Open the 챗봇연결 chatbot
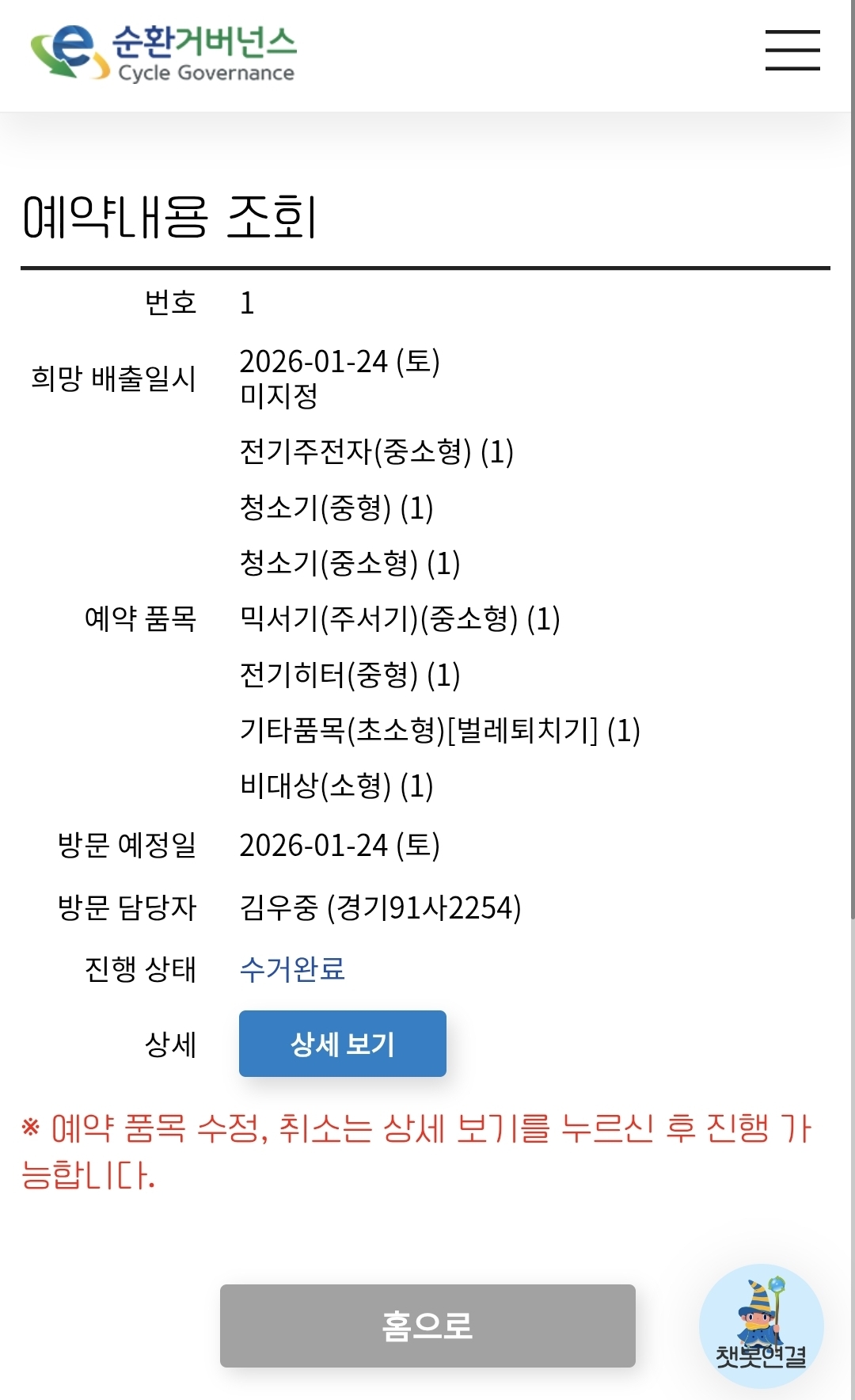The height and width of the screenshot is (1400, 855). (x=761, y=1326)
